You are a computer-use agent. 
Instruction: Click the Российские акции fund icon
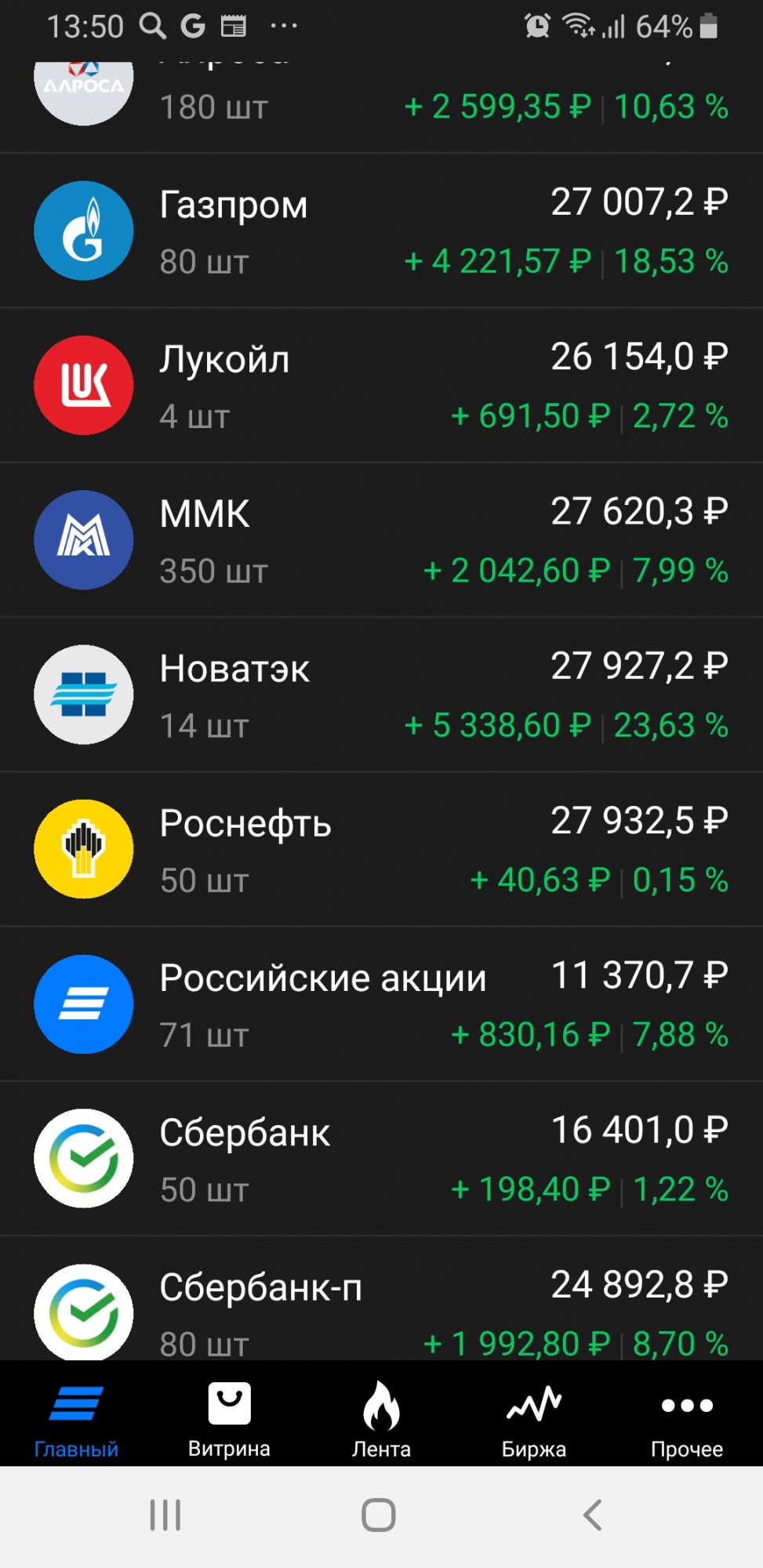(83, 1004)
